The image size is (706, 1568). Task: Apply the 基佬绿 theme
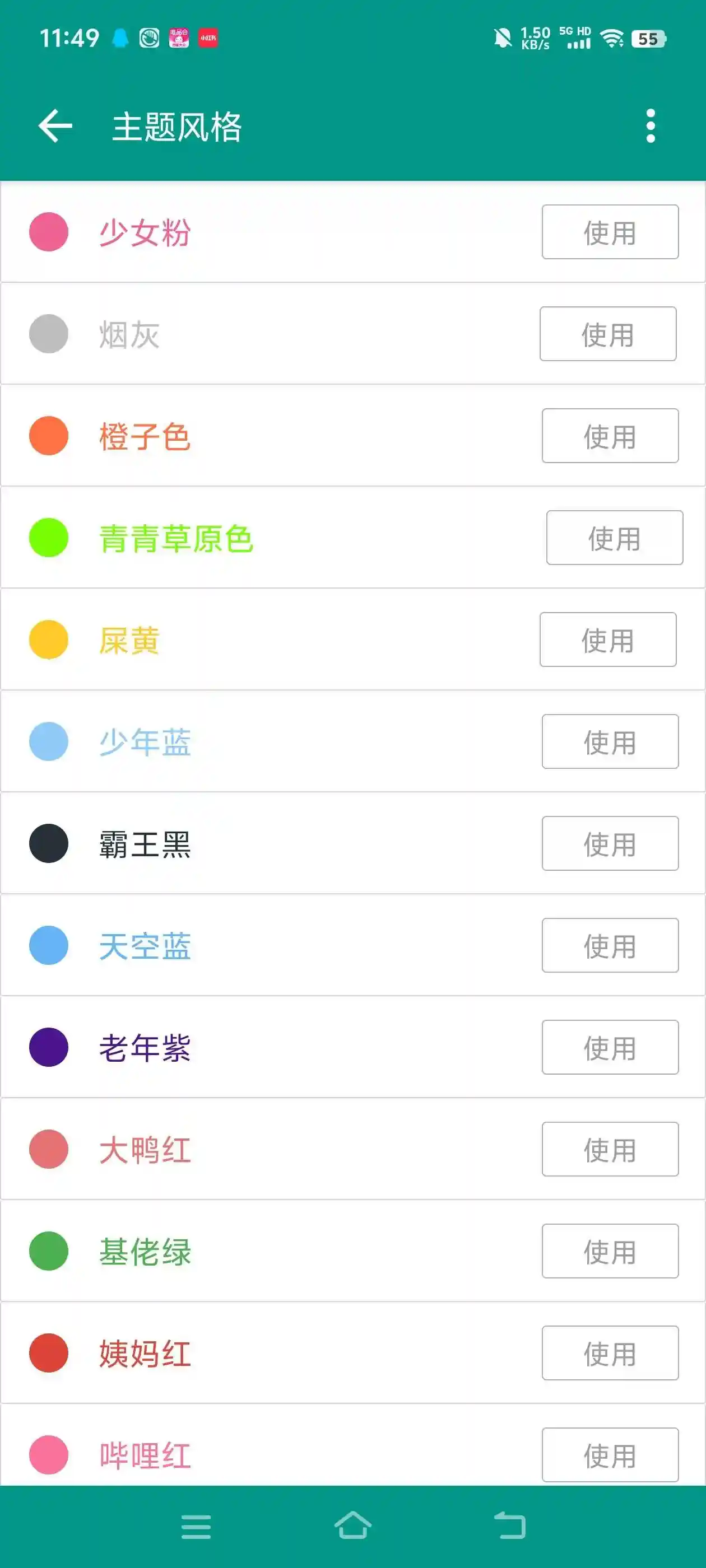610,1251
